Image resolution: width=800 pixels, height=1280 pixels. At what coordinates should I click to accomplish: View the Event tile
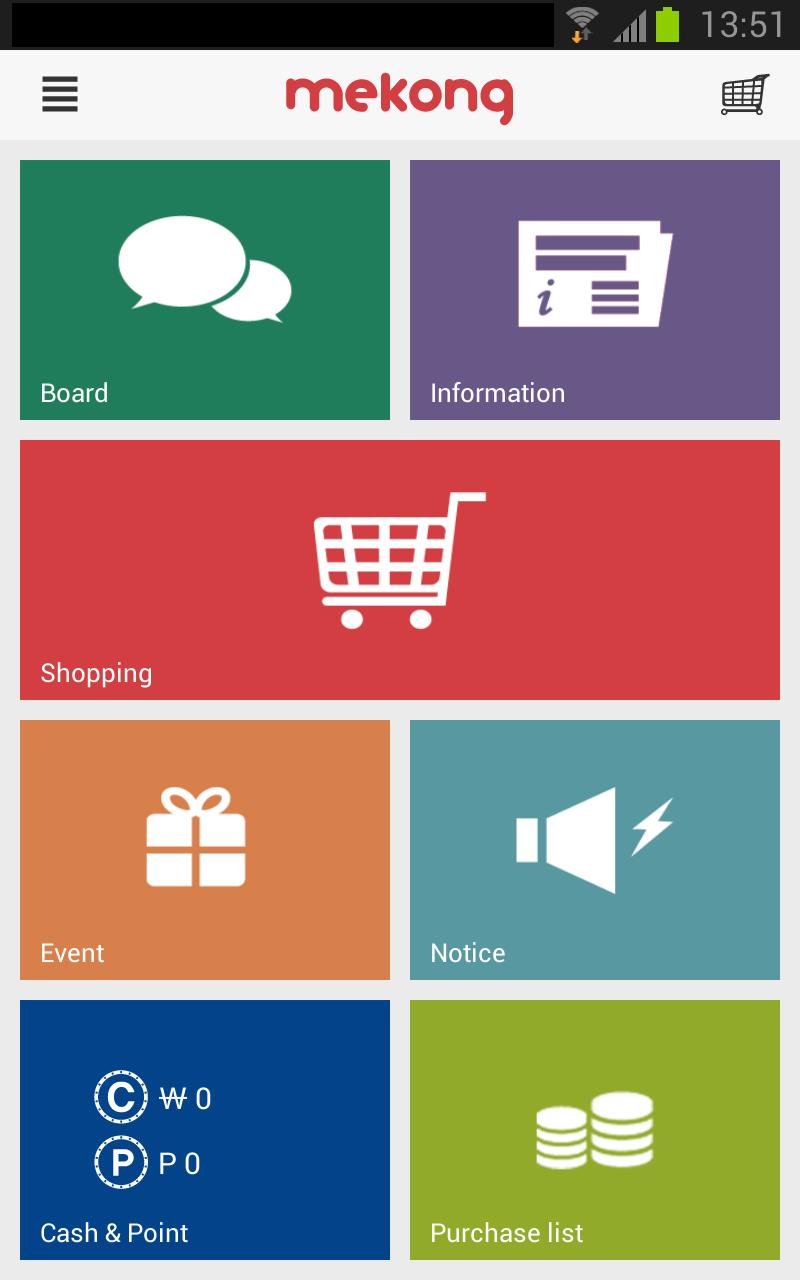205,850
